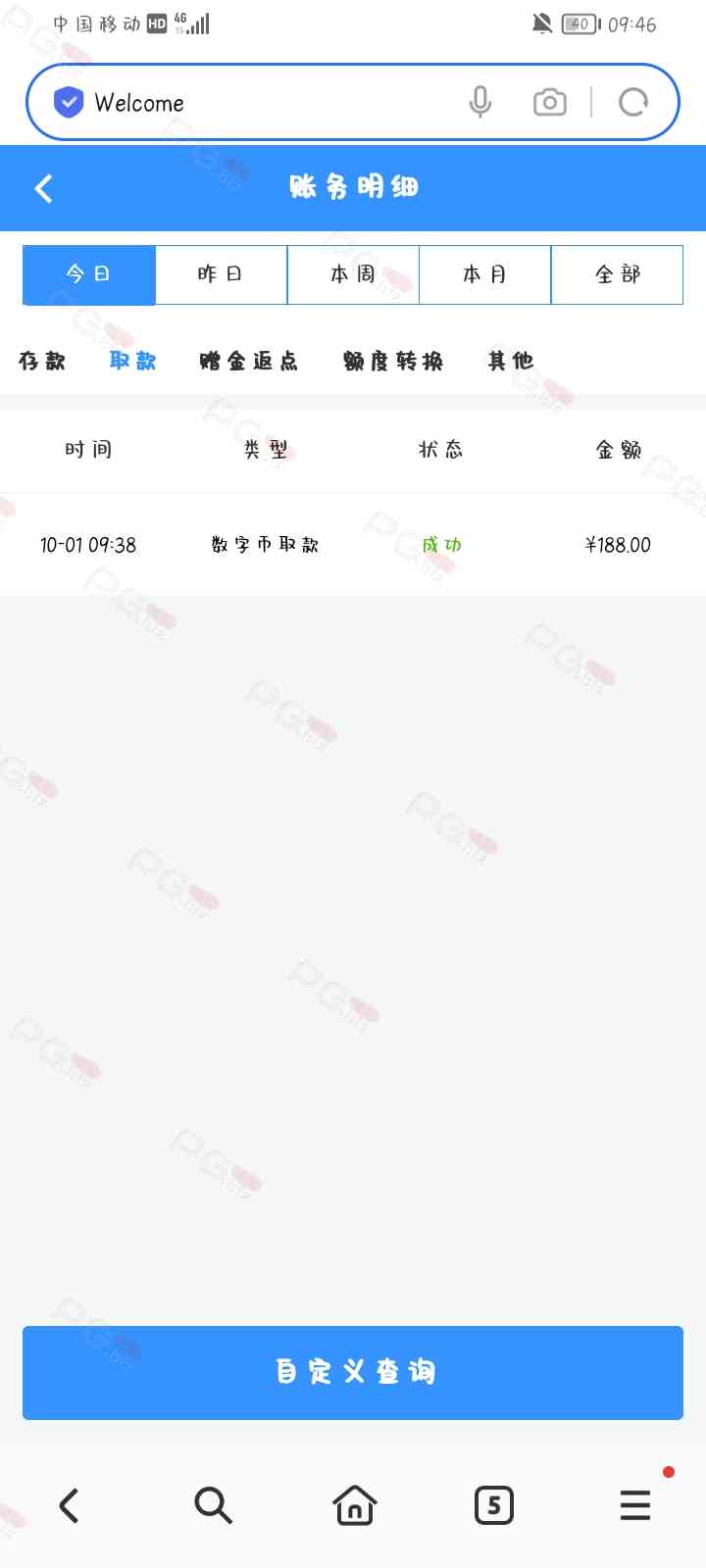This screenshot has height=1568, width=706.
Task: Open the browser tabs switcher showing 5
Action: [493, 1505]
